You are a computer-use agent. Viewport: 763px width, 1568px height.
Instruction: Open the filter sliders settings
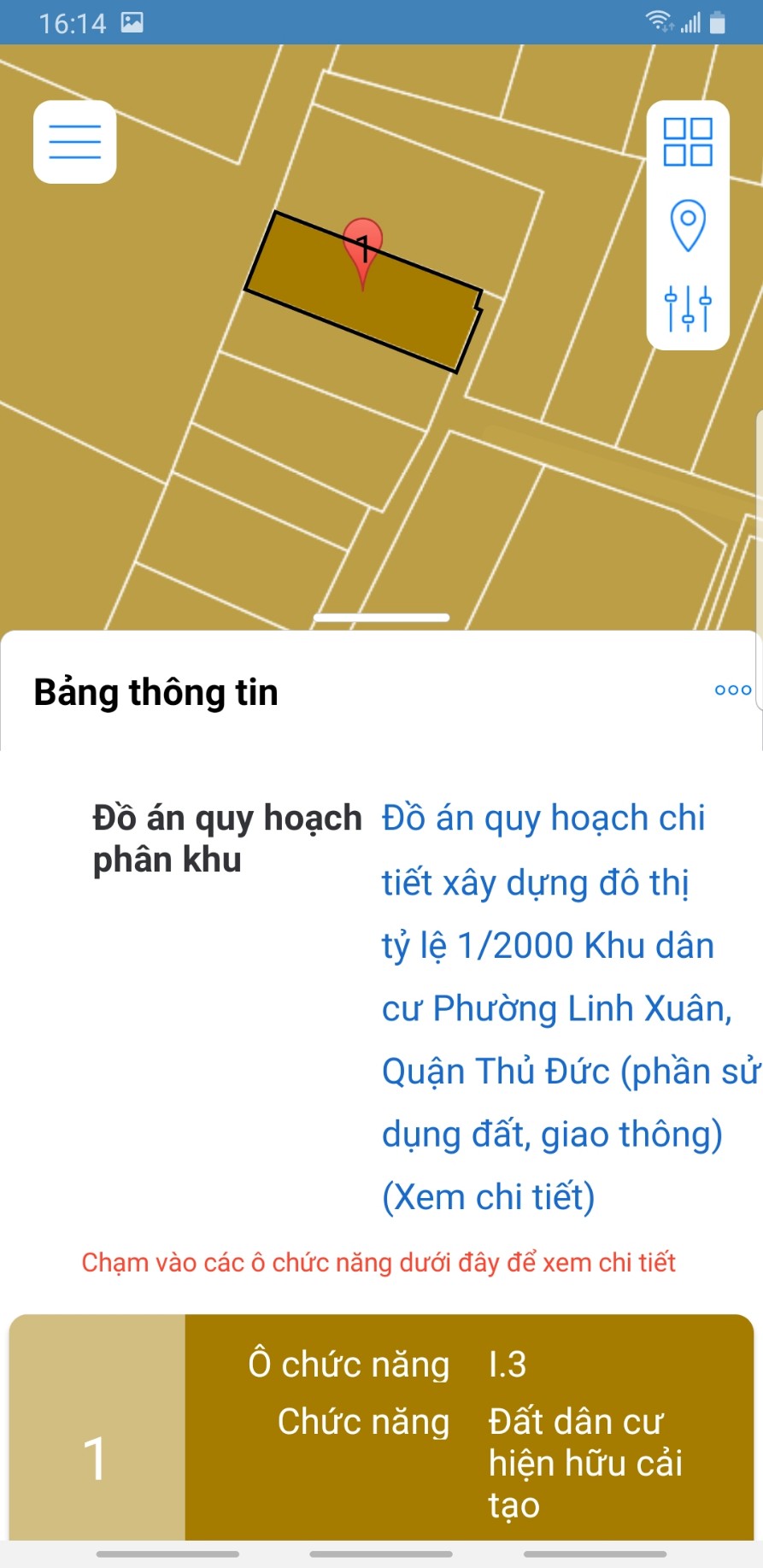[x=688, y=308]
